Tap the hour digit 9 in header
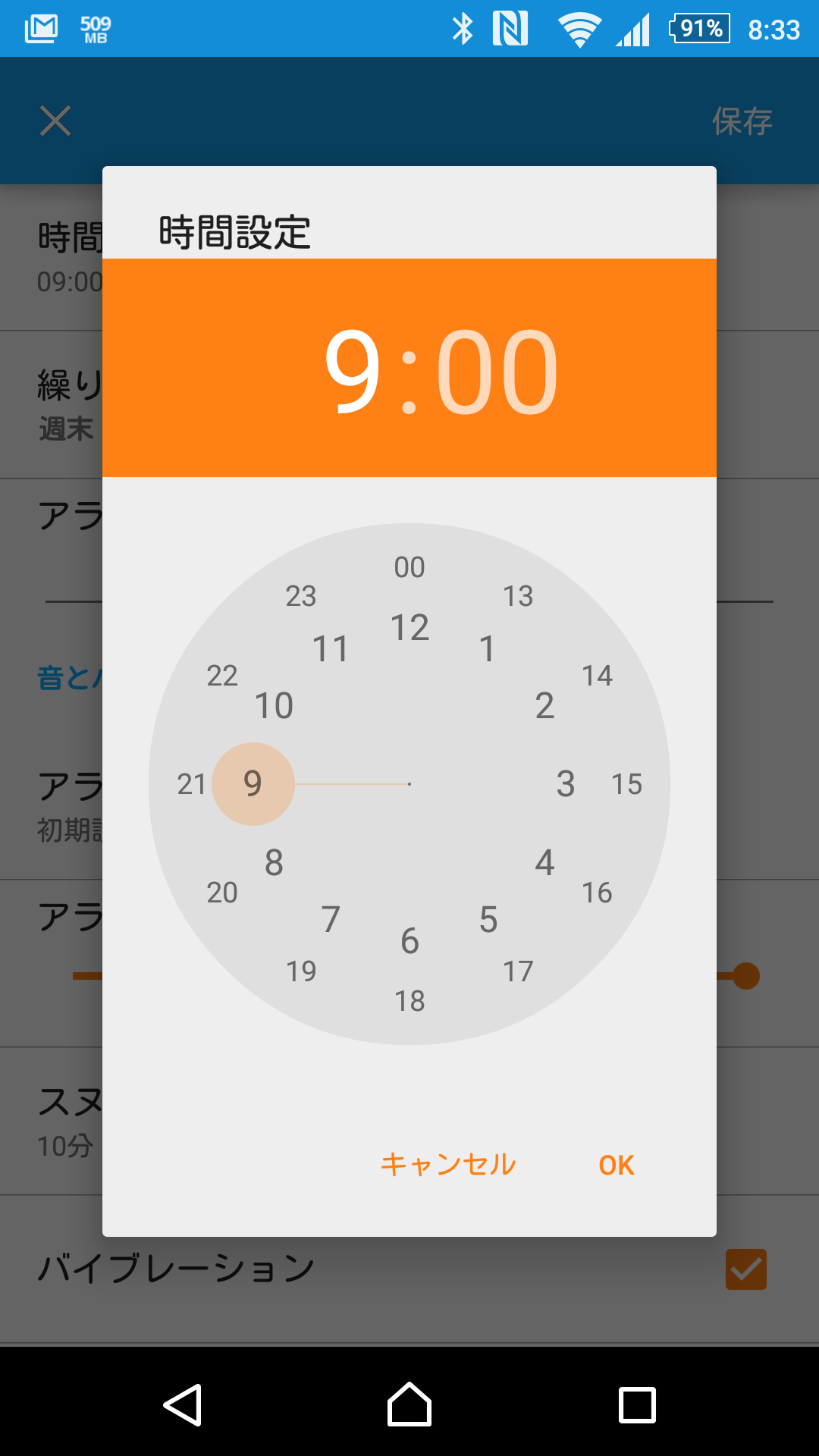The width and height of the screenshot is (819, 1456). click(x=352, y=371)
